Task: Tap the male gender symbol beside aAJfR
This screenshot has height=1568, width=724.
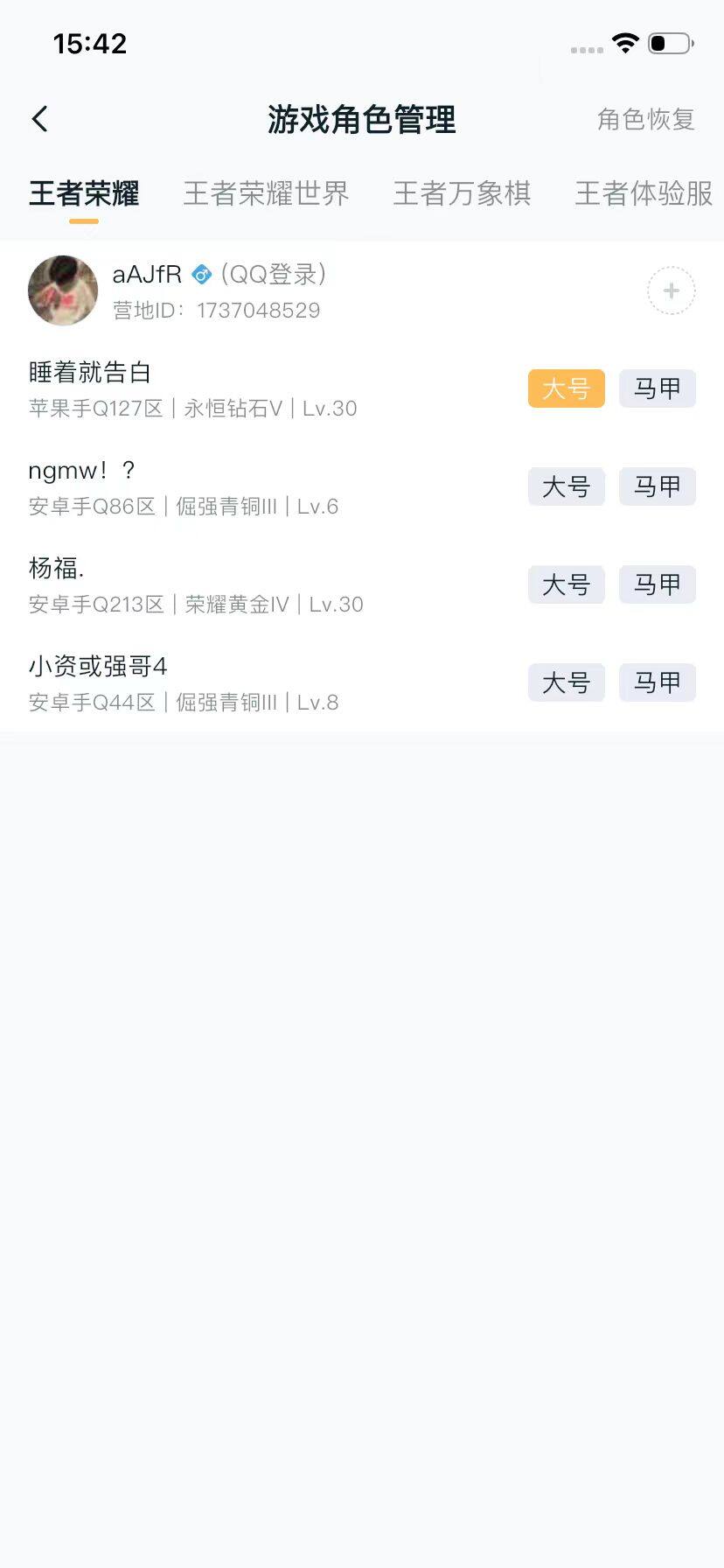Action: (x=200, y=274)
